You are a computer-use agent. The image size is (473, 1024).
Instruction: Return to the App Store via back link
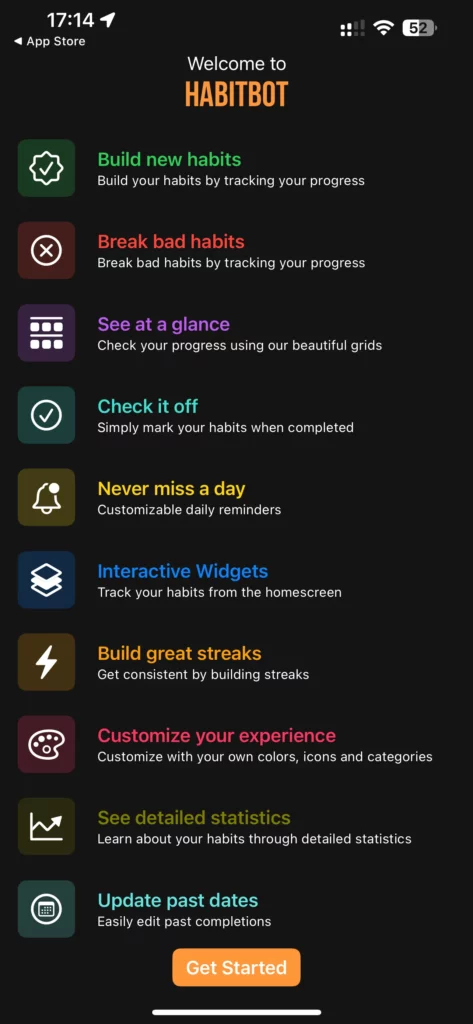[50, 41]
